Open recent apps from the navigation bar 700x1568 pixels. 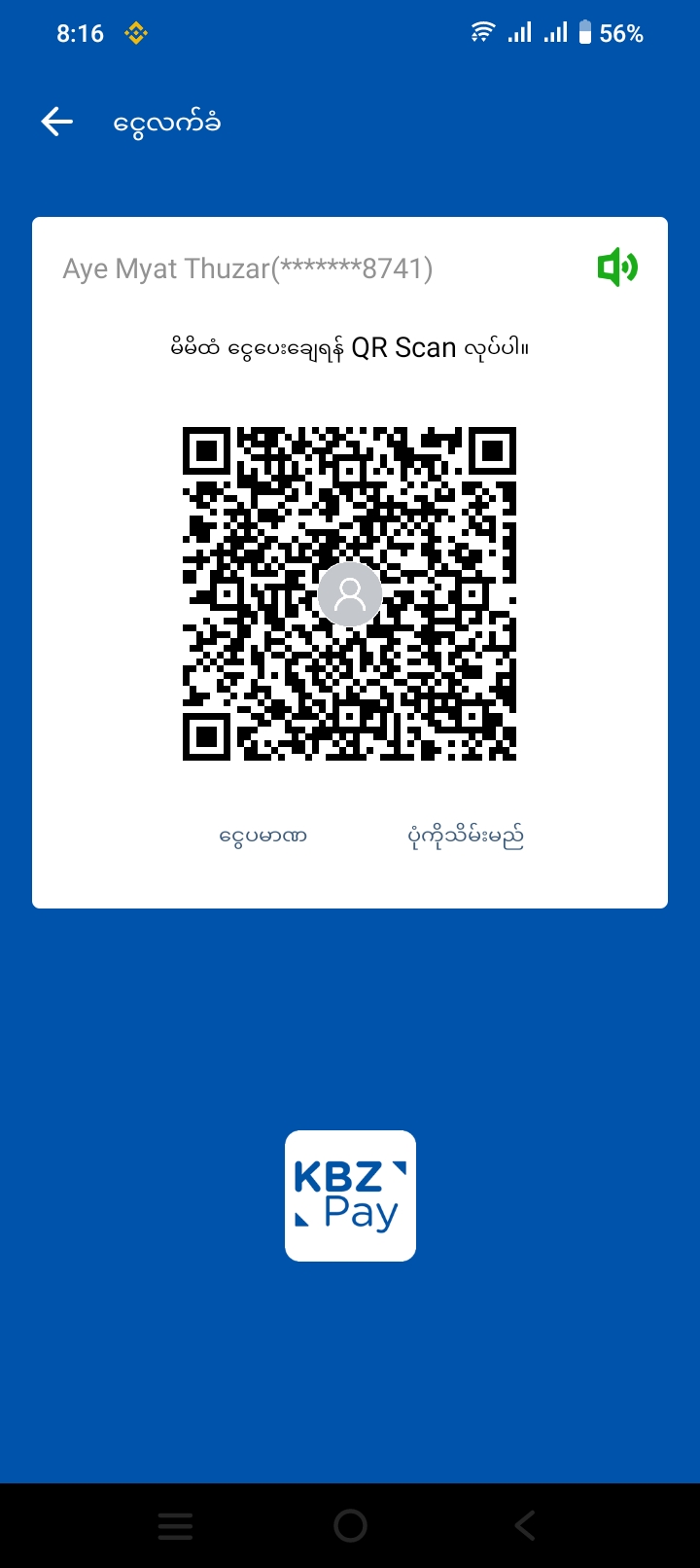point(175,1525)
